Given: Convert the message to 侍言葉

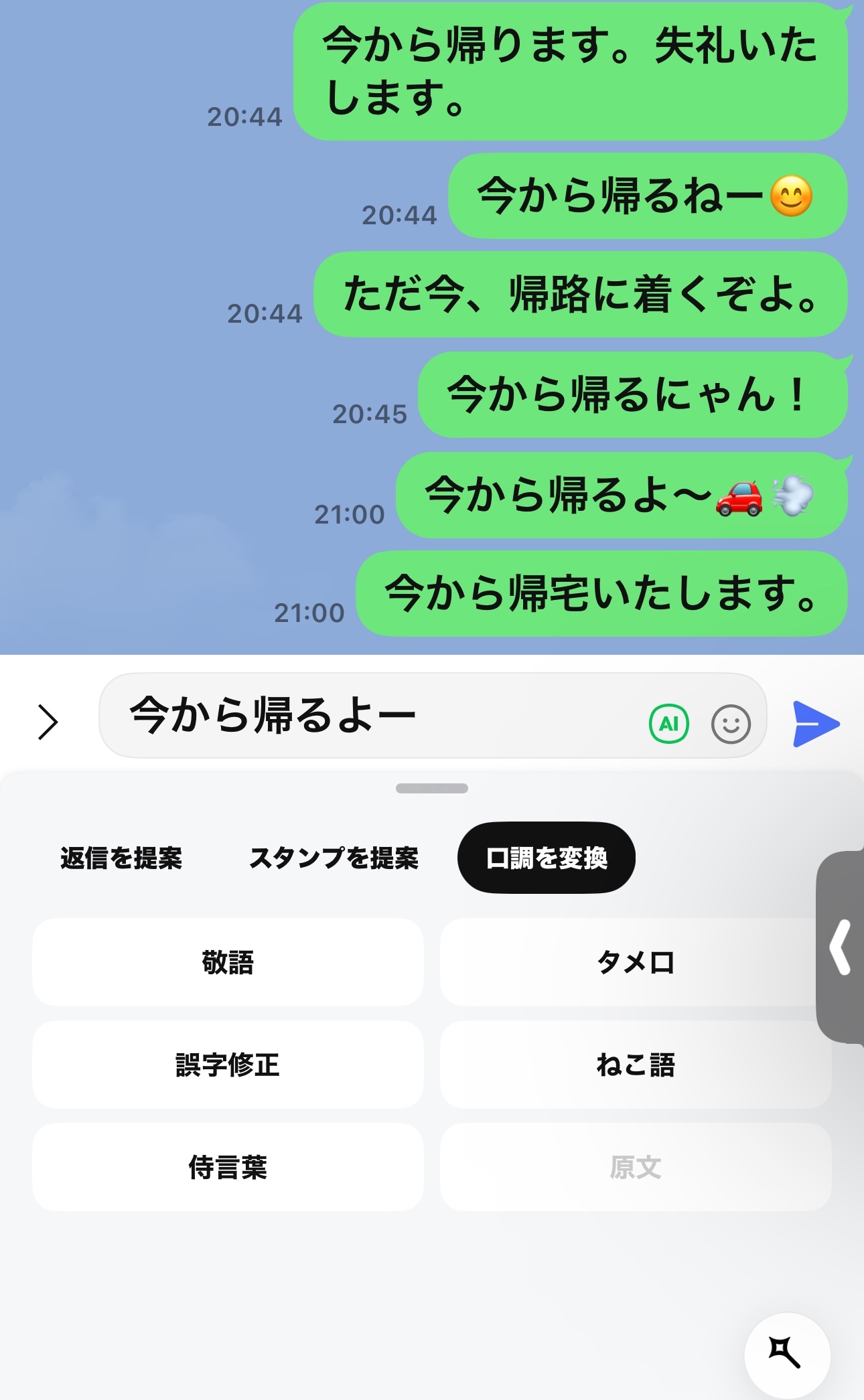Looking at the screenshot, I should [x=228, y=1167].
